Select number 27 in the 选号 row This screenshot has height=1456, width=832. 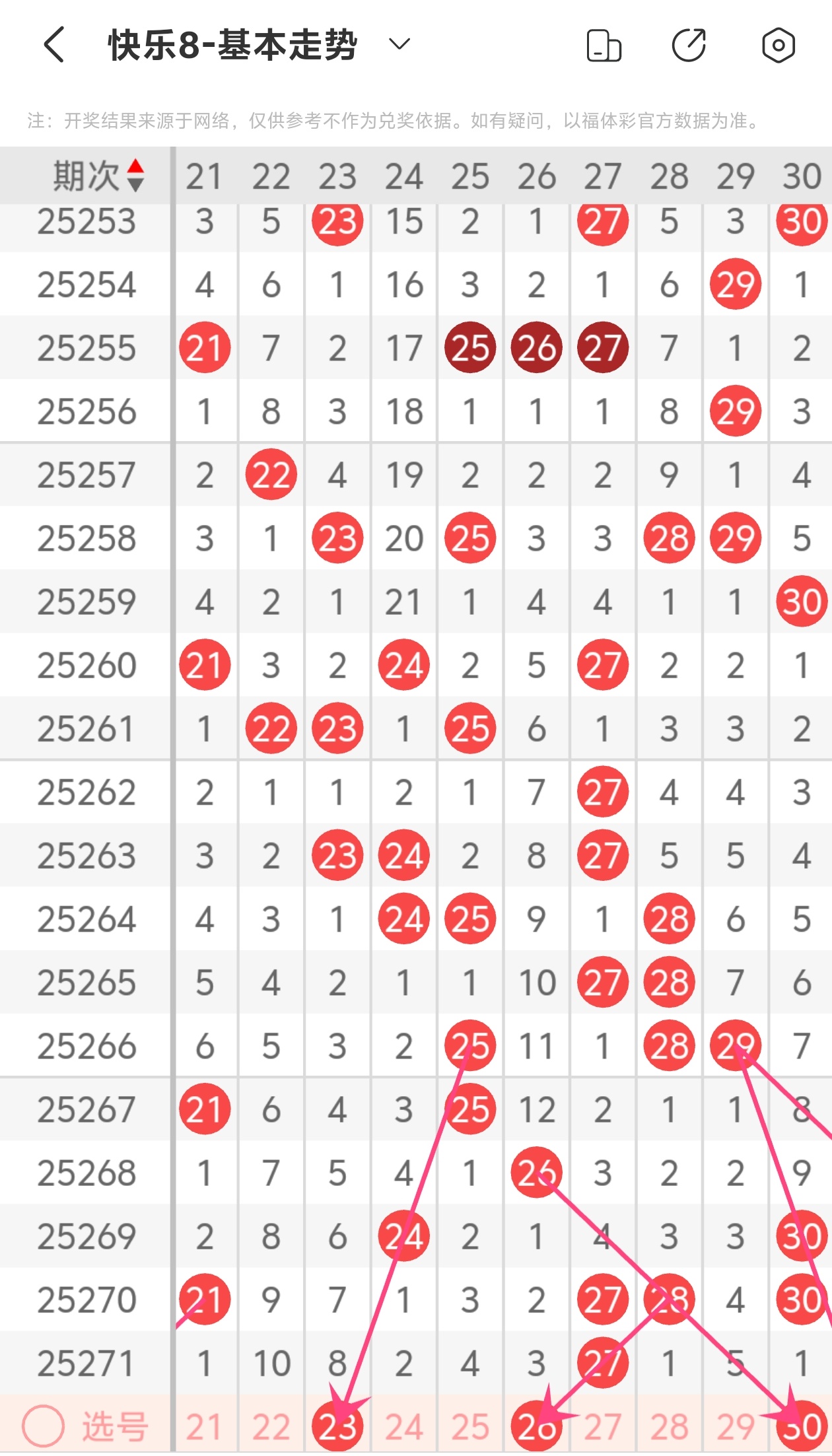(602, 1427)
